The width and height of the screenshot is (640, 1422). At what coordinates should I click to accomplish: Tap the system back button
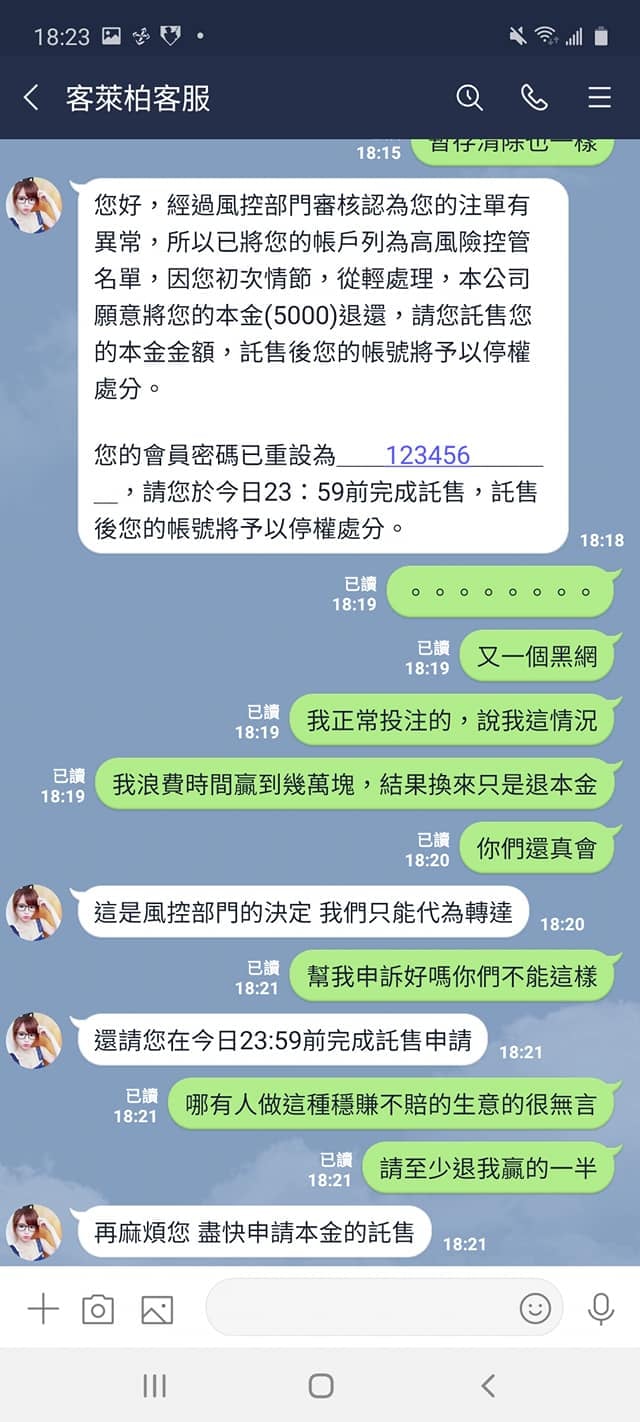pyautogui.click(x=488, y=1385)
